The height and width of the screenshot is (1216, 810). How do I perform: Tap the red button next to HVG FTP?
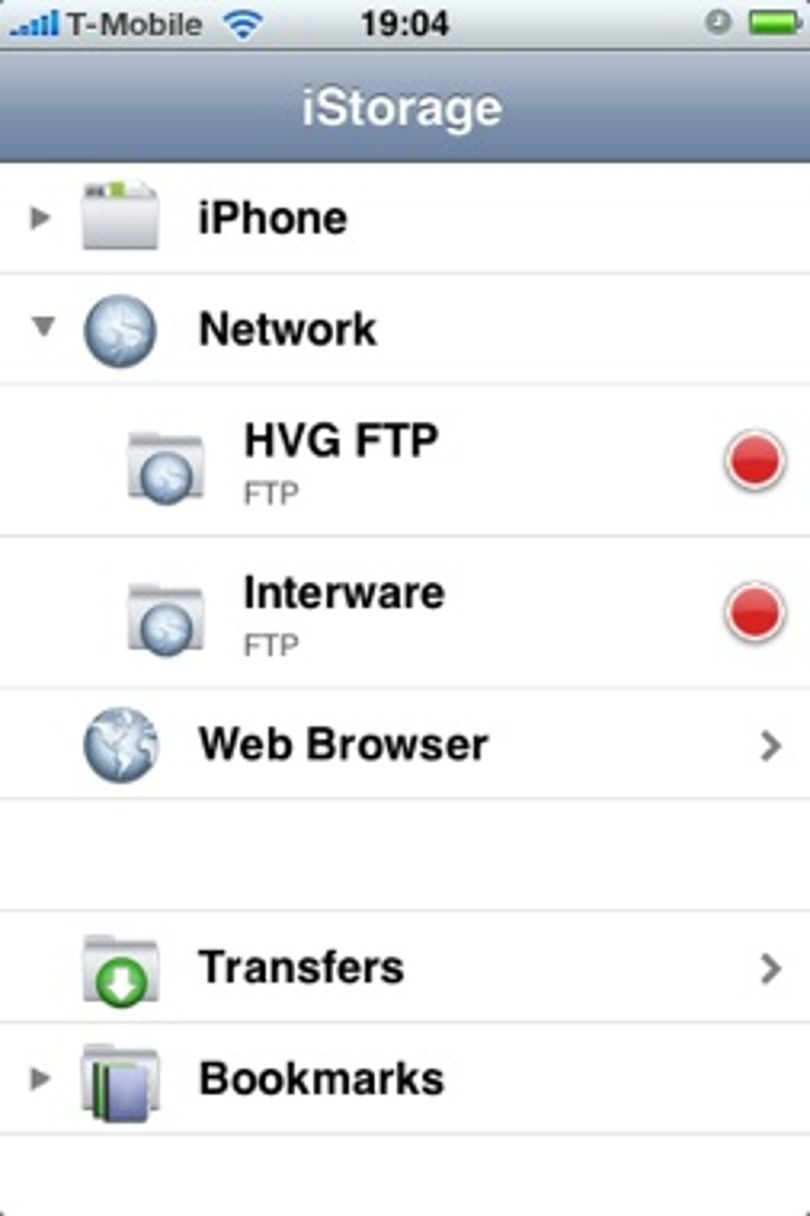point(755,460)
